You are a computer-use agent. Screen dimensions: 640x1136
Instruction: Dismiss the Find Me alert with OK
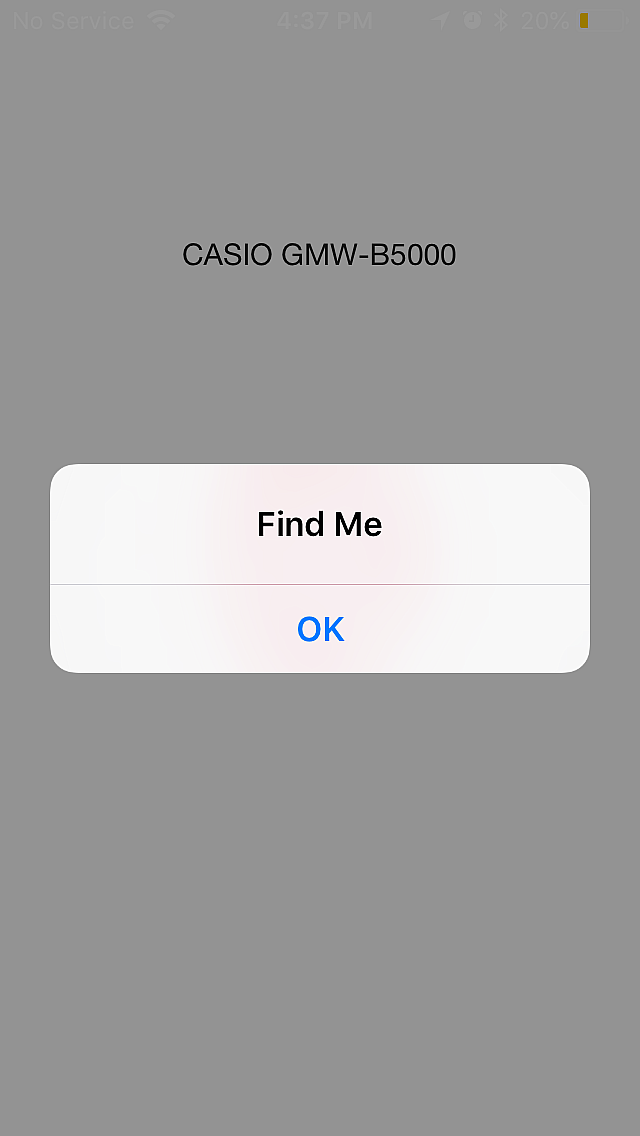320,629
